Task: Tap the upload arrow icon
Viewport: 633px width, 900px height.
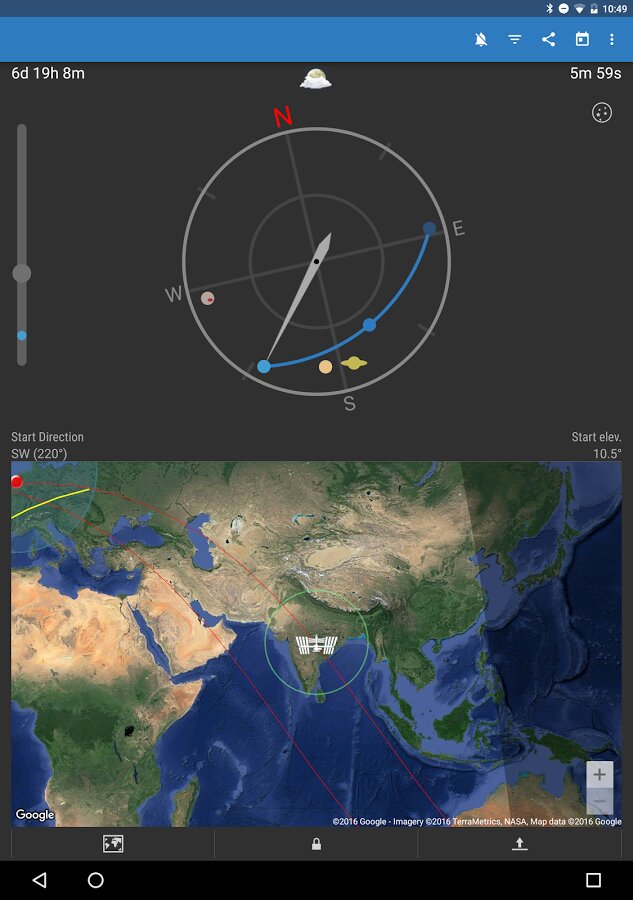Action: click(x=519, y=844)
